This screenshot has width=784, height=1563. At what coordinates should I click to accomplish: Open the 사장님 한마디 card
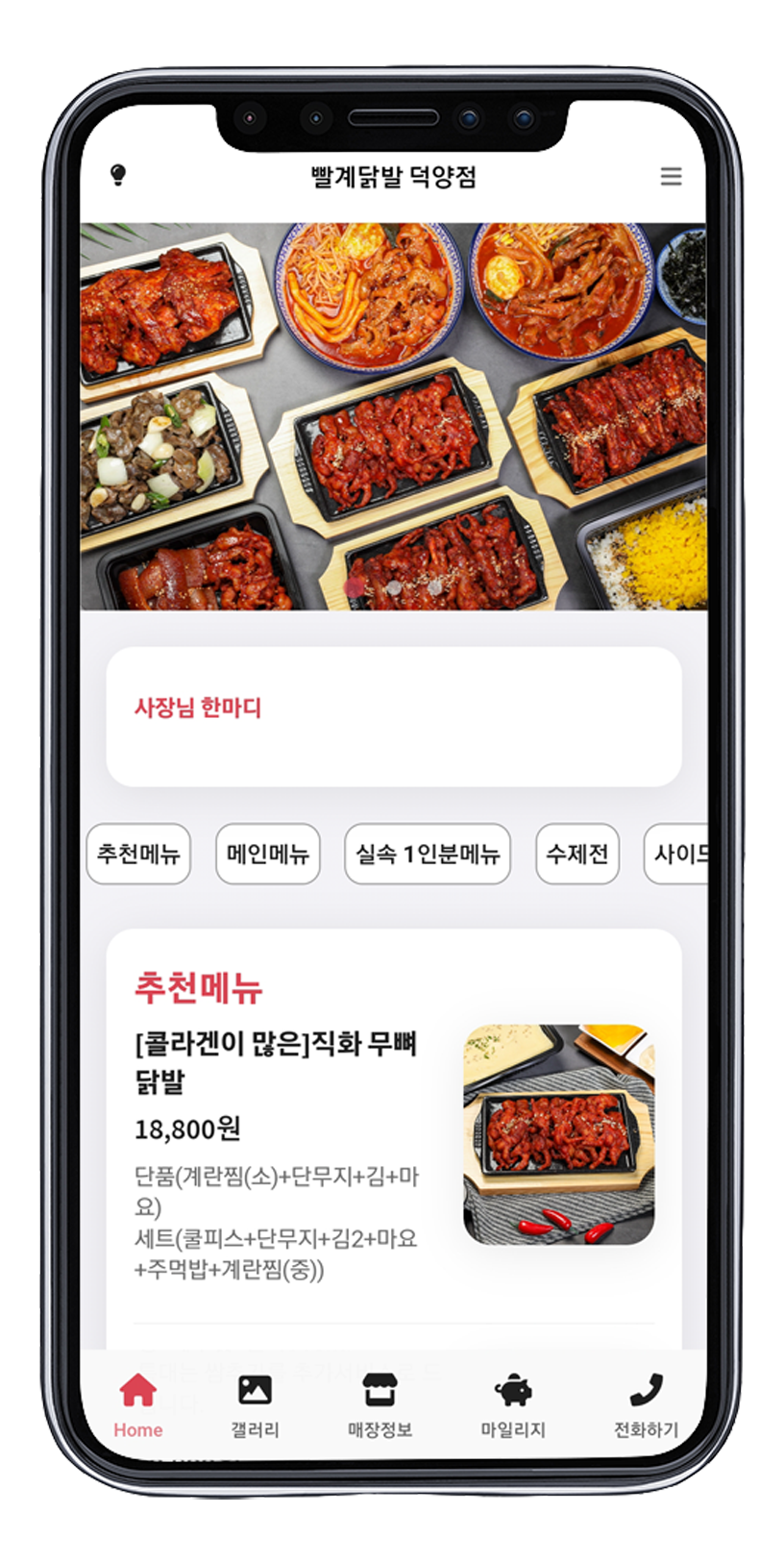393,716
